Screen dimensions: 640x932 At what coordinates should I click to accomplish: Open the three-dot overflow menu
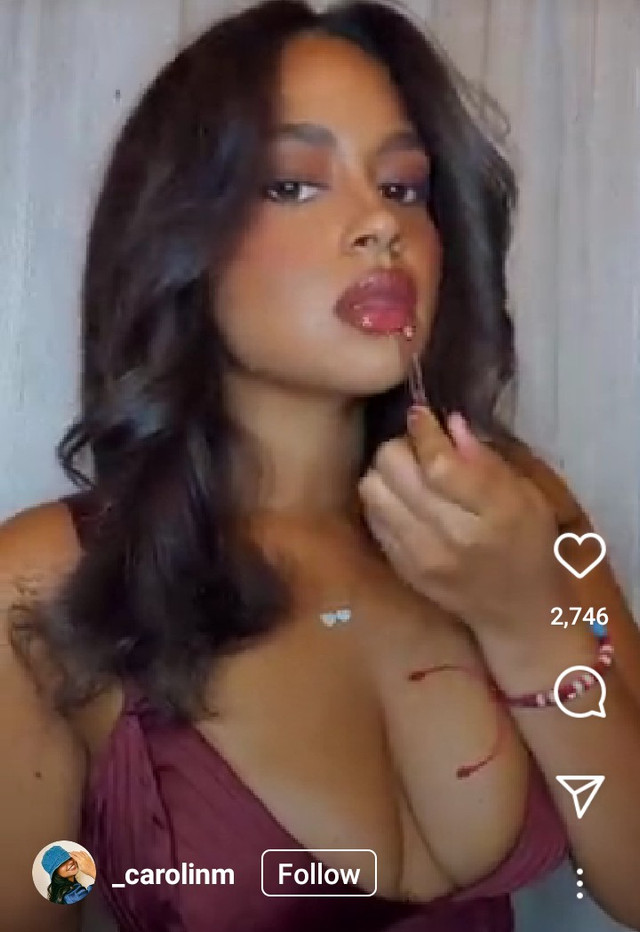(x=579, y=883)
